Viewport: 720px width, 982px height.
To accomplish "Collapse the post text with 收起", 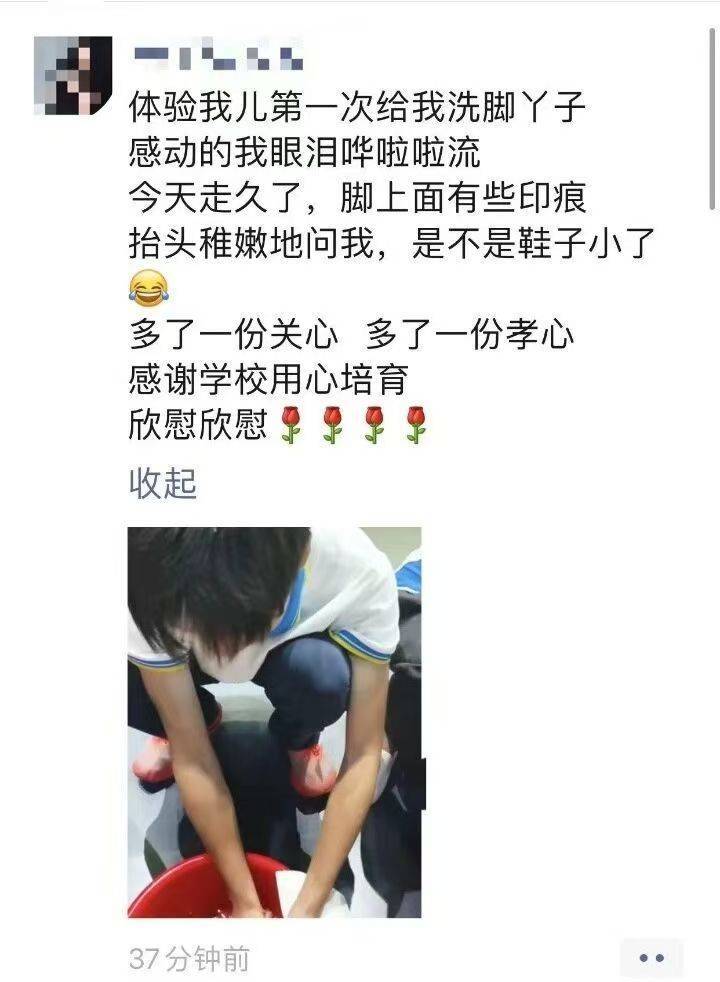I will tap(163, 484).
